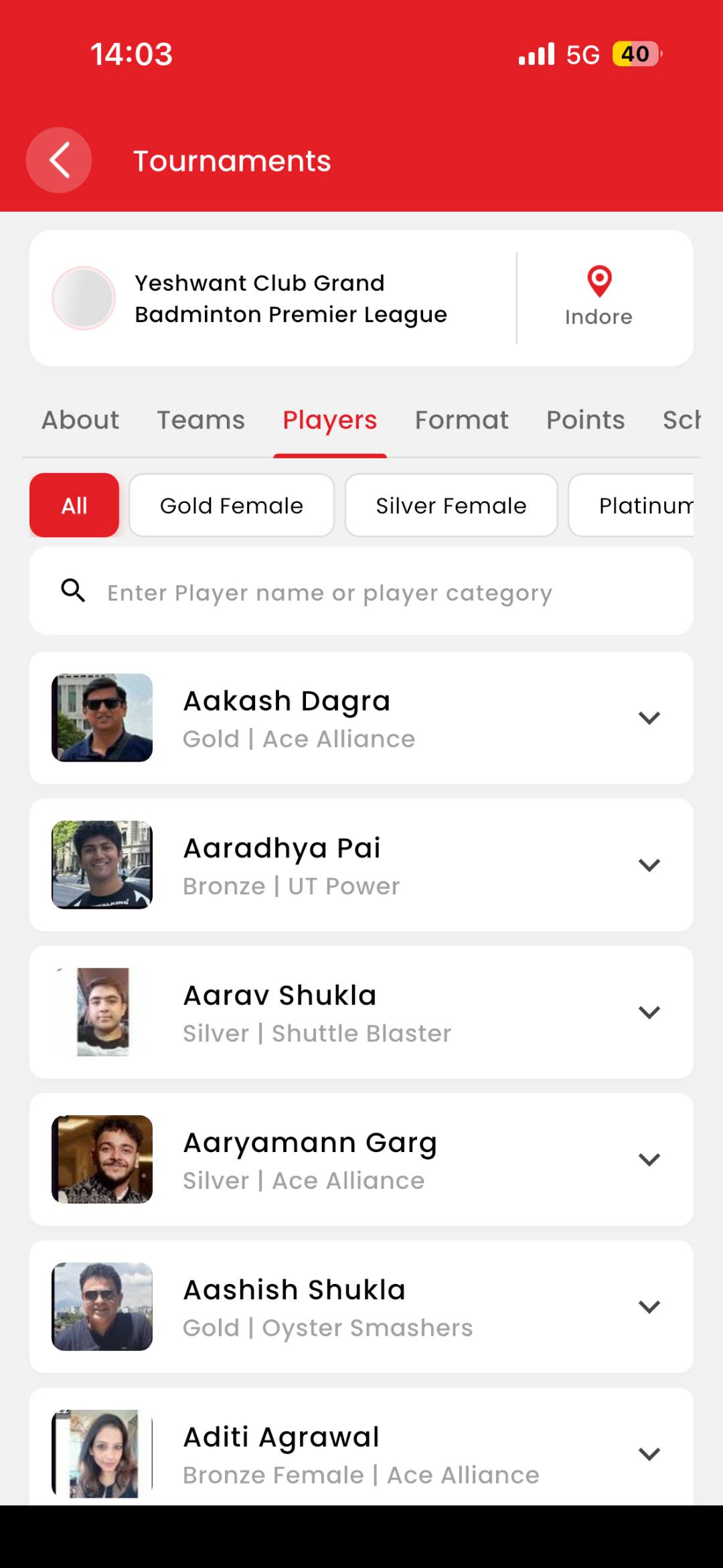Go back from Tournaments screen
The image size is (723, 1568).
59,161
